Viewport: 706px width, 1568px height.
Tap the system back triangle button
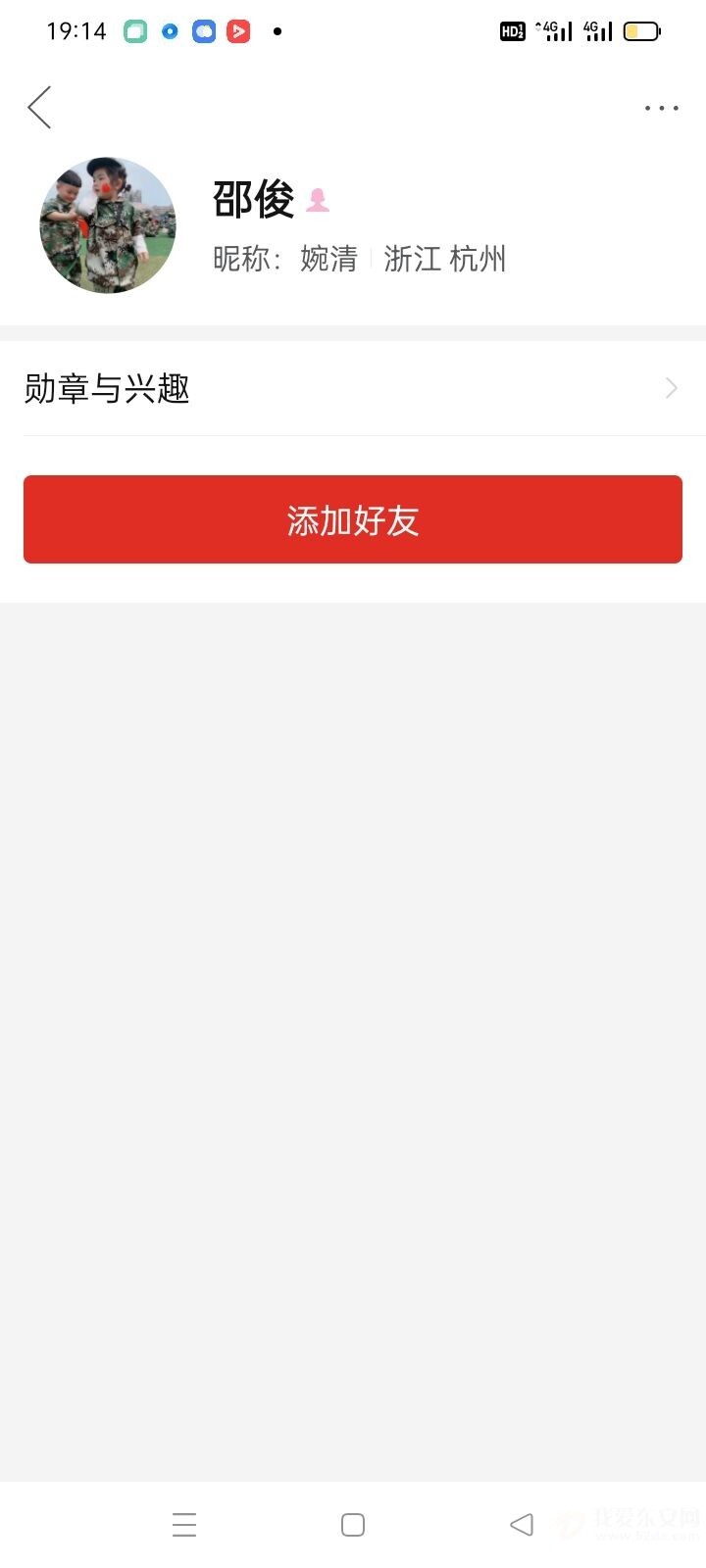click(x=522, y=1525)
